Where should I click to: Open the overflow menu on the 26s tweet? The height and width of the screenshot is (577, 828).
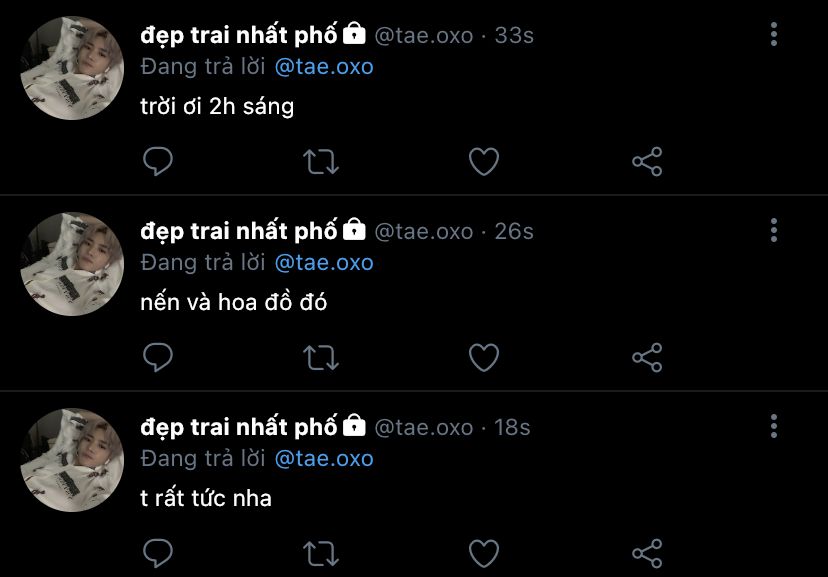774,231
